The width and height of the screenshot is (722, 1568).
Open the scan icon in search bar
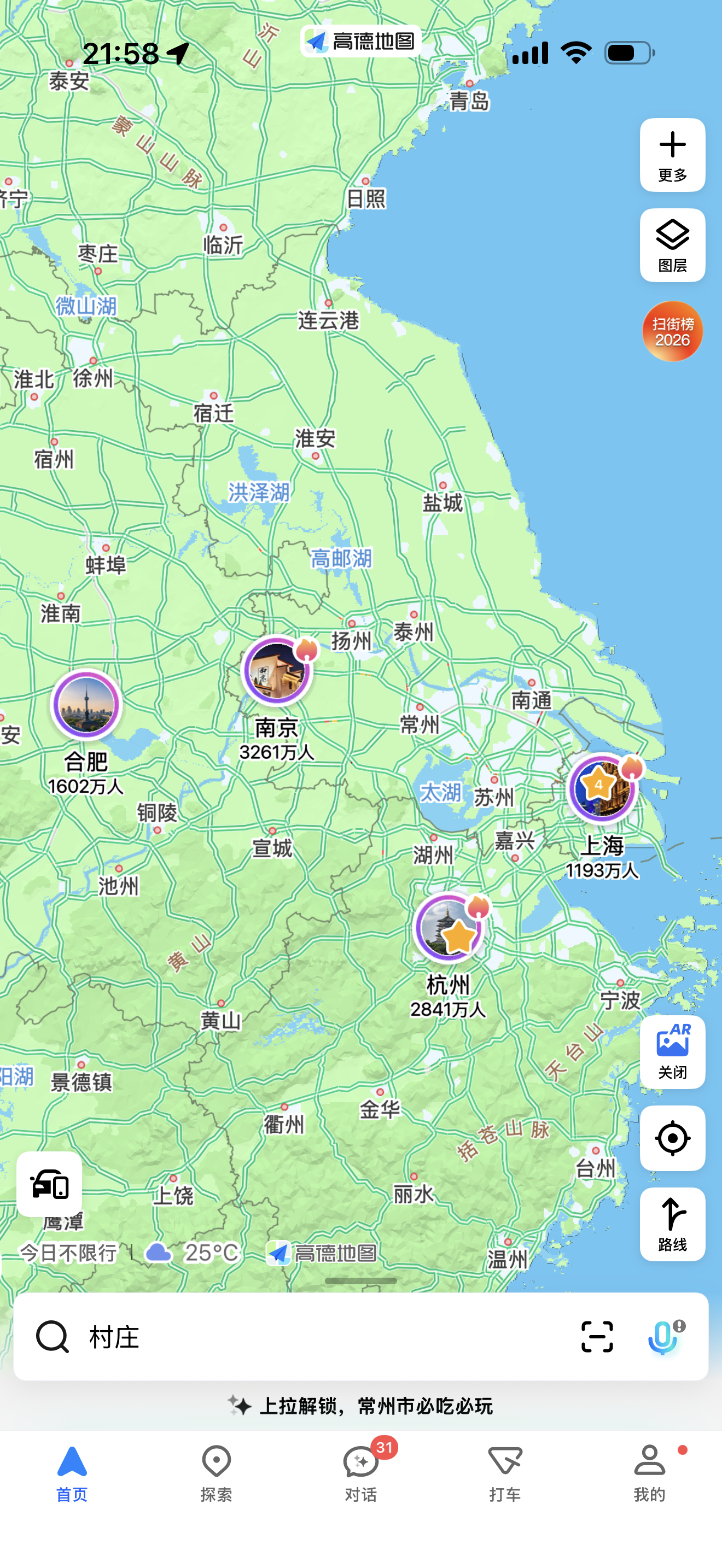click(x=597, y=1337)
